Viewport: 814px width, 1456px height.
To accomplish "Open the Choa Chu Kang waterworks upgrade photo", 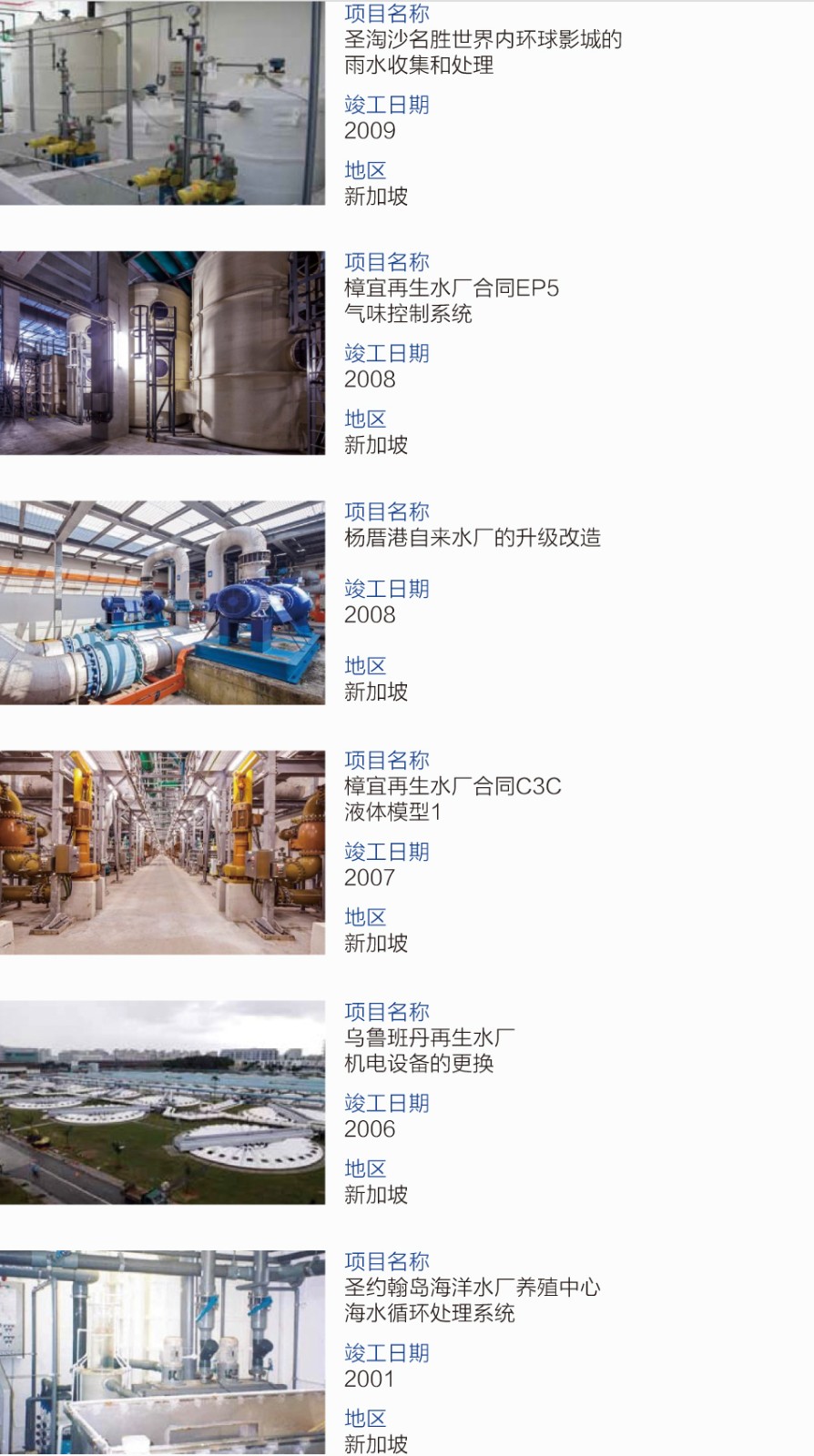I will coord(162,602).
